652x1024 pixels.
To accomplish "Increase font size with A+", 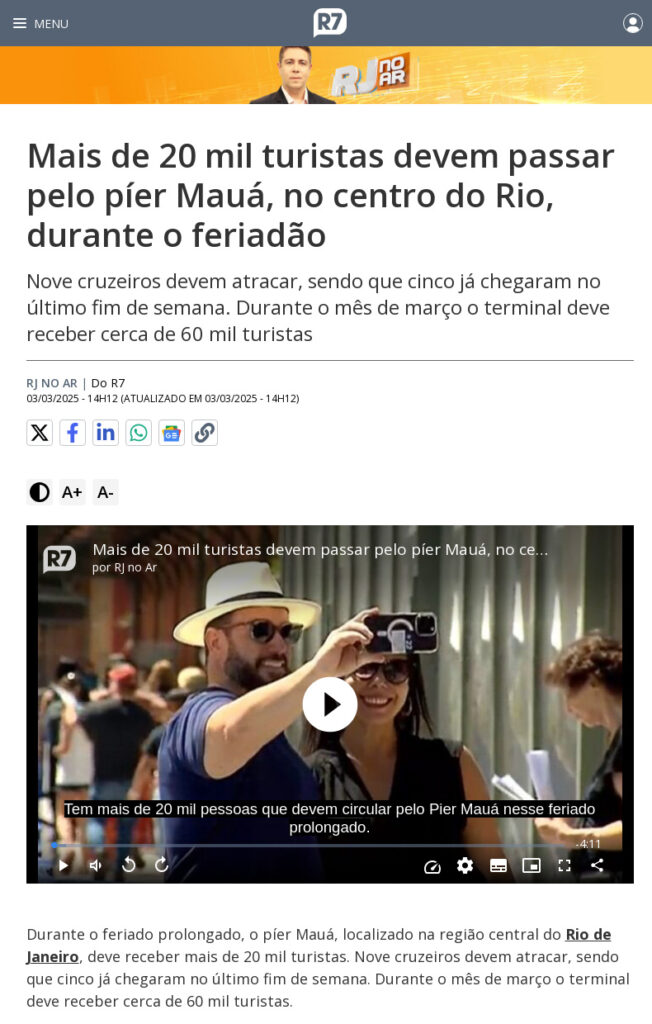I will coord(72,492).
